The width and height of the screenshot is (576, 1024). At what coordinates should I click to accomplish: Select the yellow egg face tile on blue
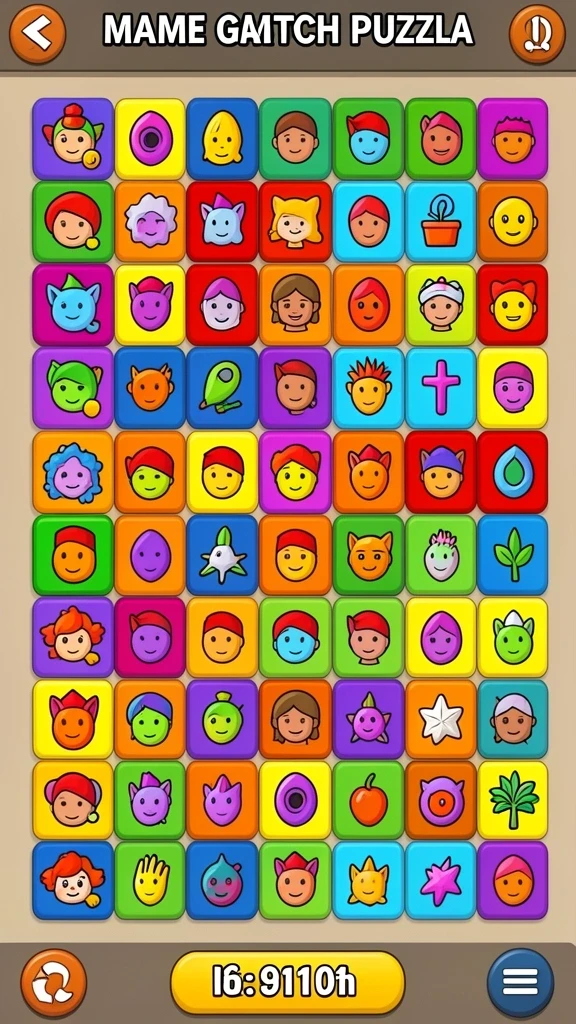coord(222,138)
